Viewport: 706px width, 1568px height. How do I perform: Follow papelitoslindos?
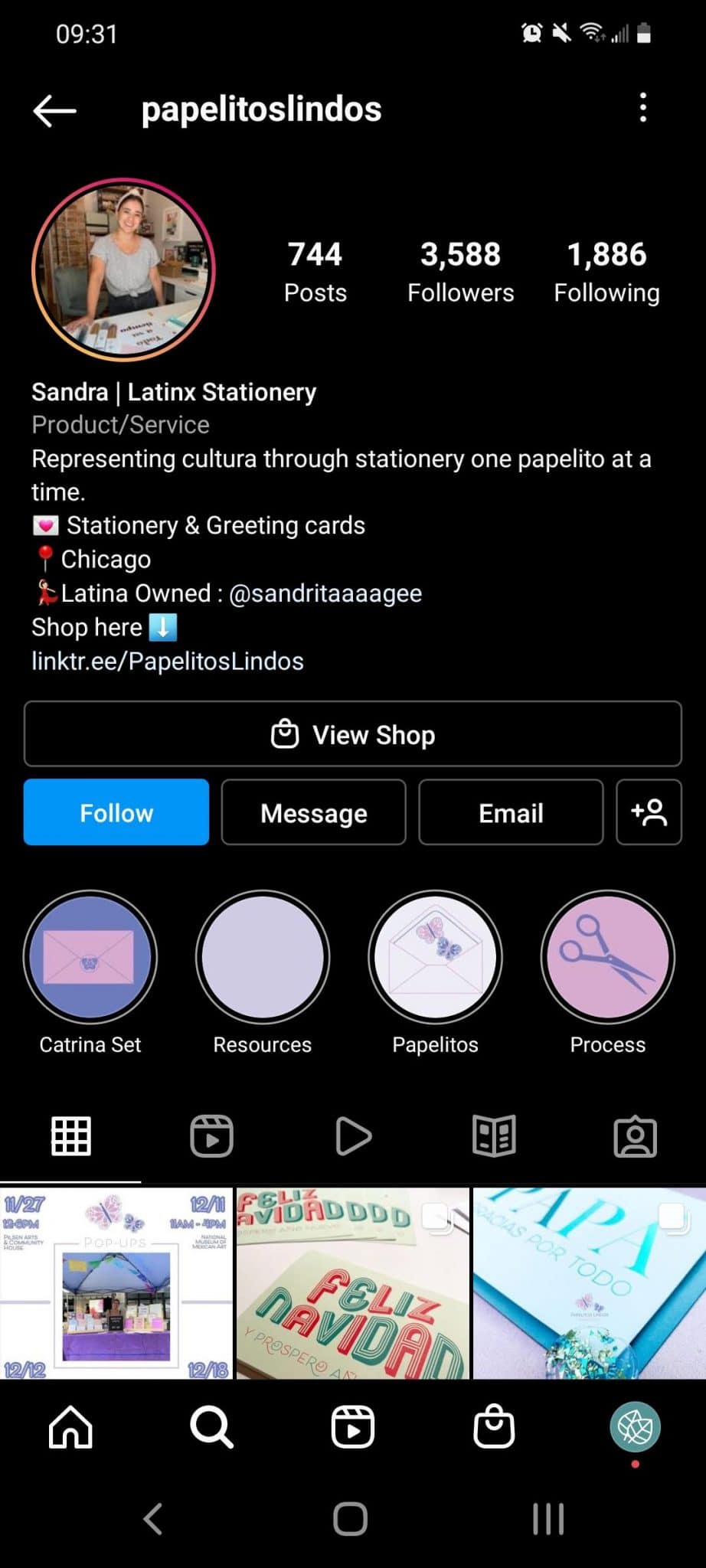pyautogui.click(x=116, y=812)
